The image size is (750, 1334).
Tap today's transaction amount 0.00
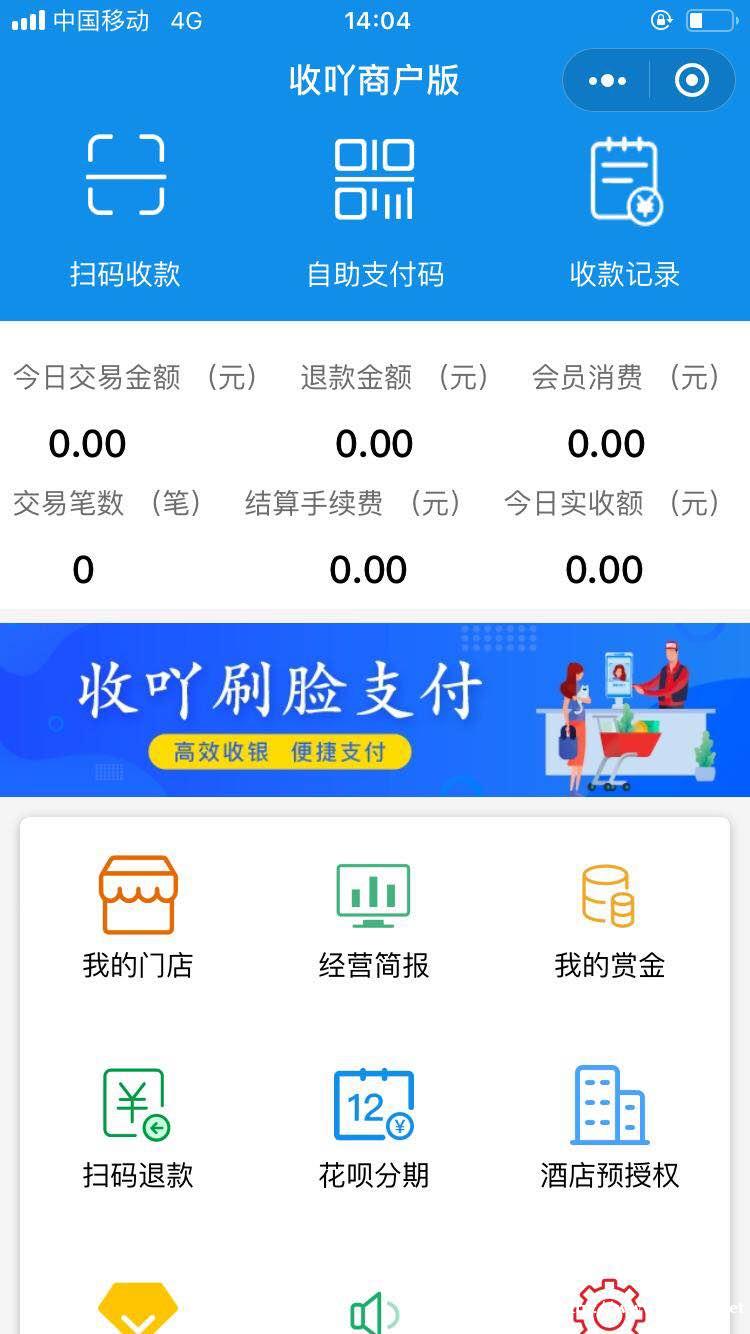tap(87, 443)
